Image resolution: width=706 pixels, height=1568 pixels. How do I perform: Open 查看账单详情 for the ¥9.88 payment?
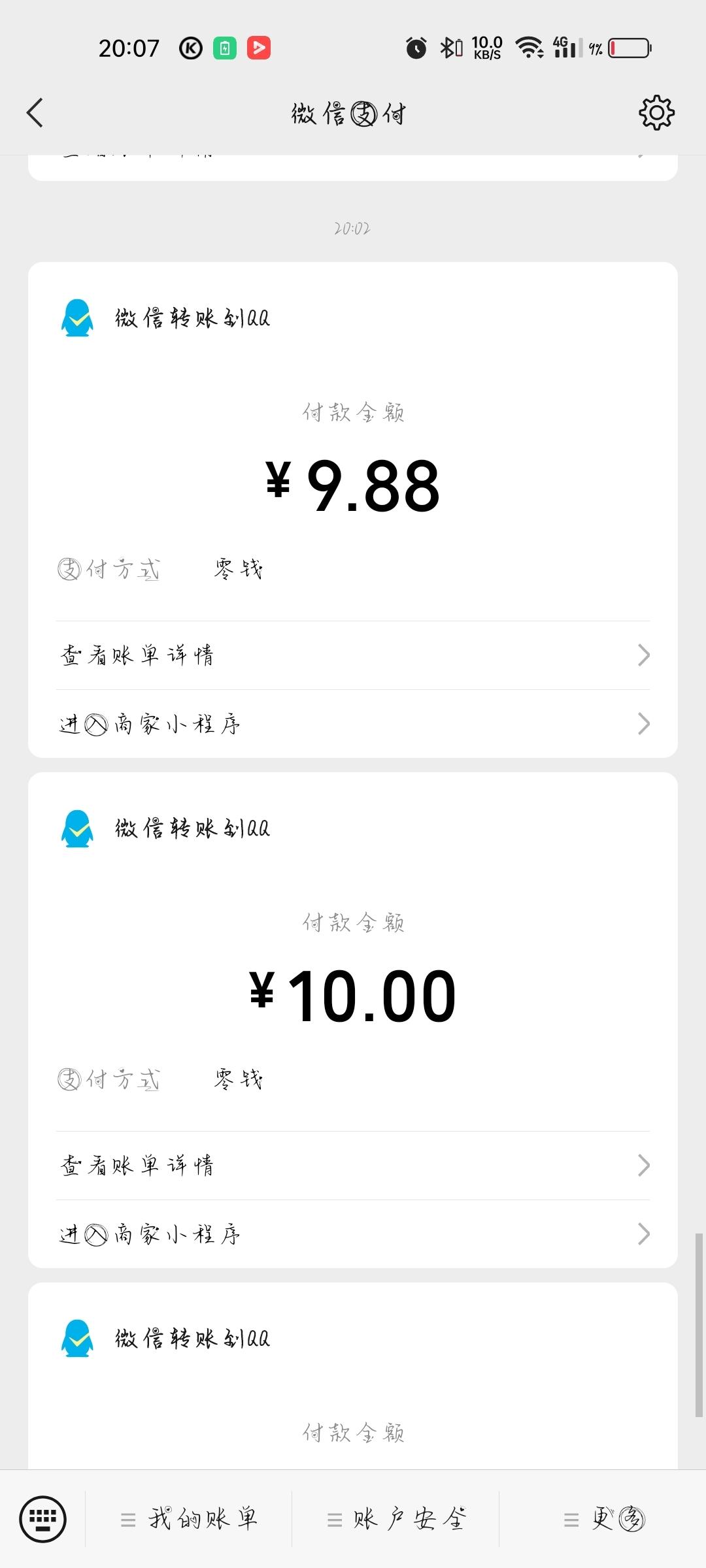tap(353, 655)
